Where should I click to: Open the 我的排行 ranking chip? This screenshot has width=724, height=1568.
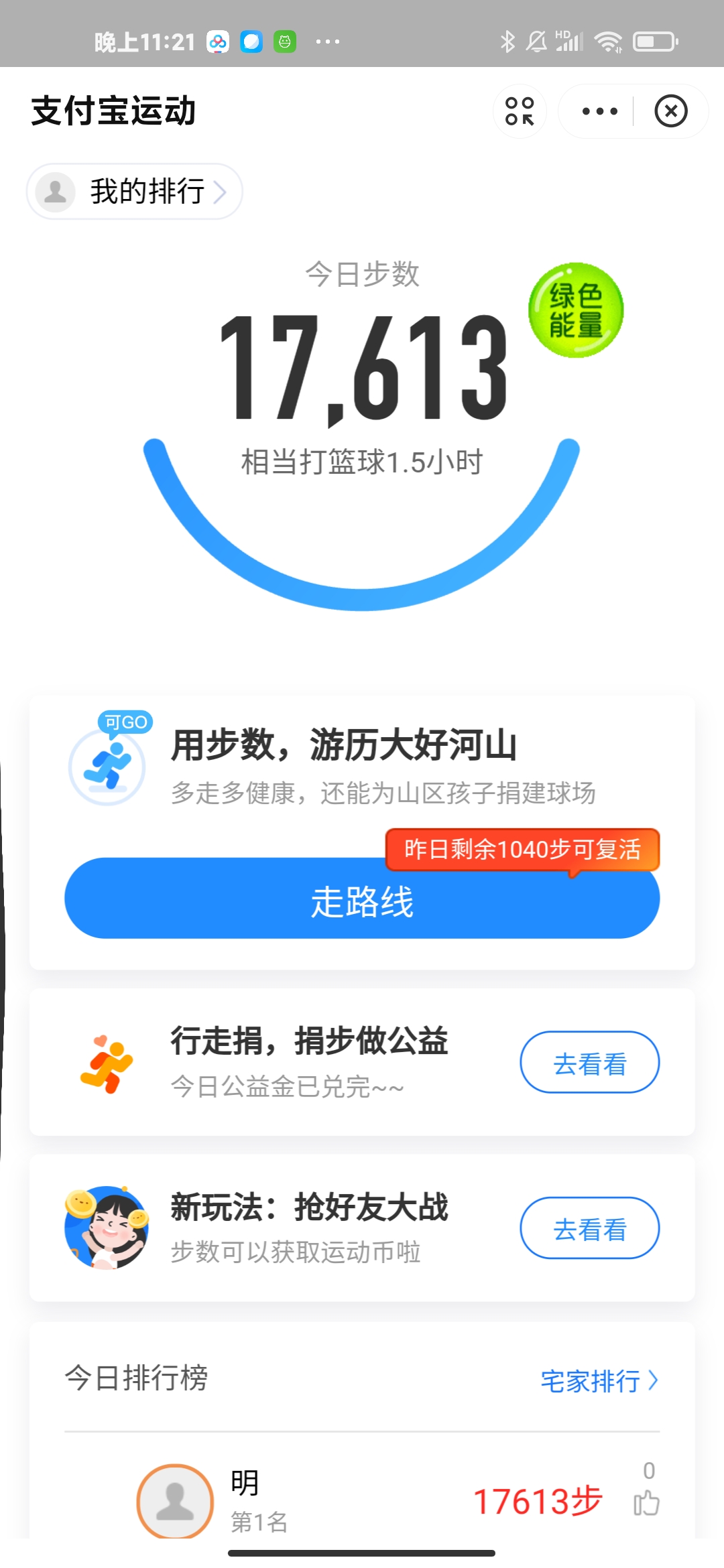point(135,192)
